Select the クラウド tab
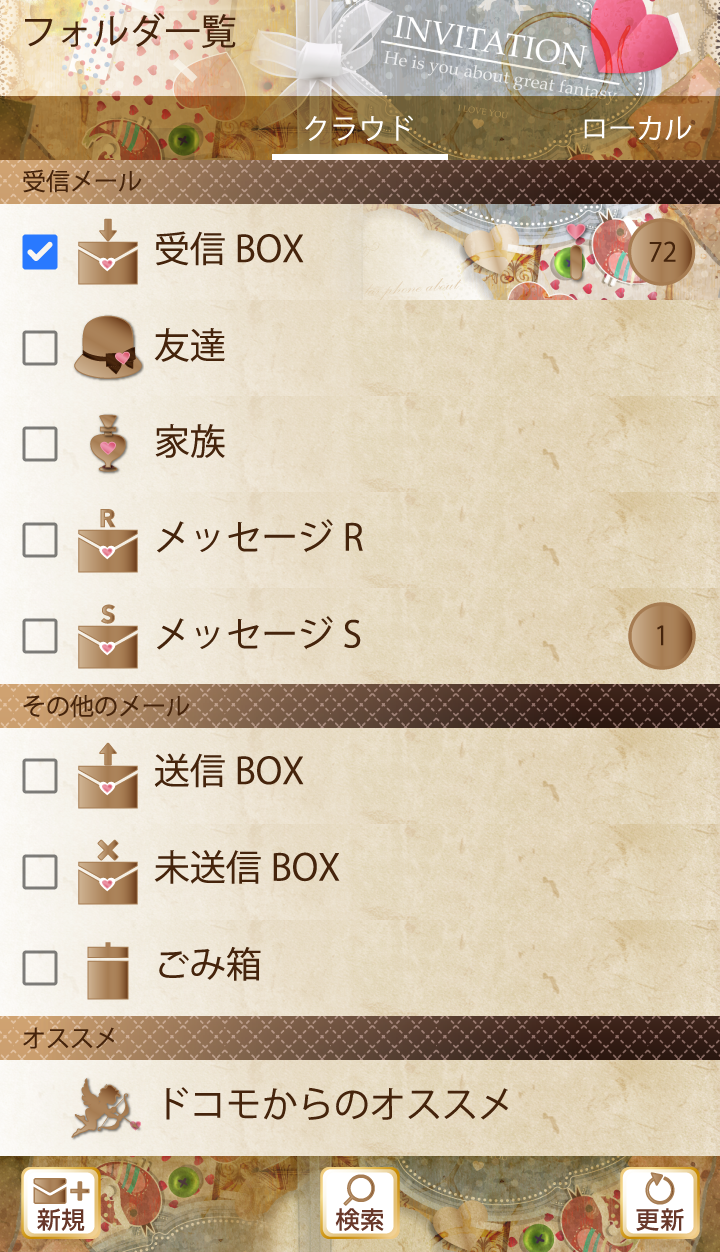This screenshot has height=1252, width=720. pos(359,128)
